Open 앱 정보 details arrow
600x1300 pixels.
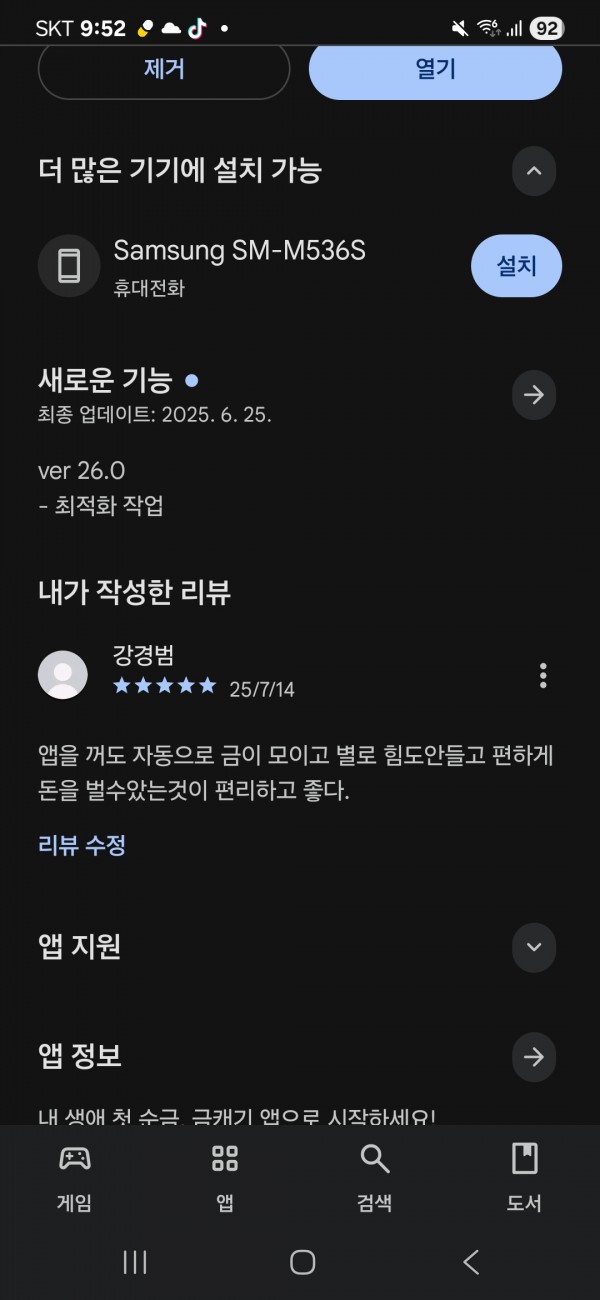534,1056
